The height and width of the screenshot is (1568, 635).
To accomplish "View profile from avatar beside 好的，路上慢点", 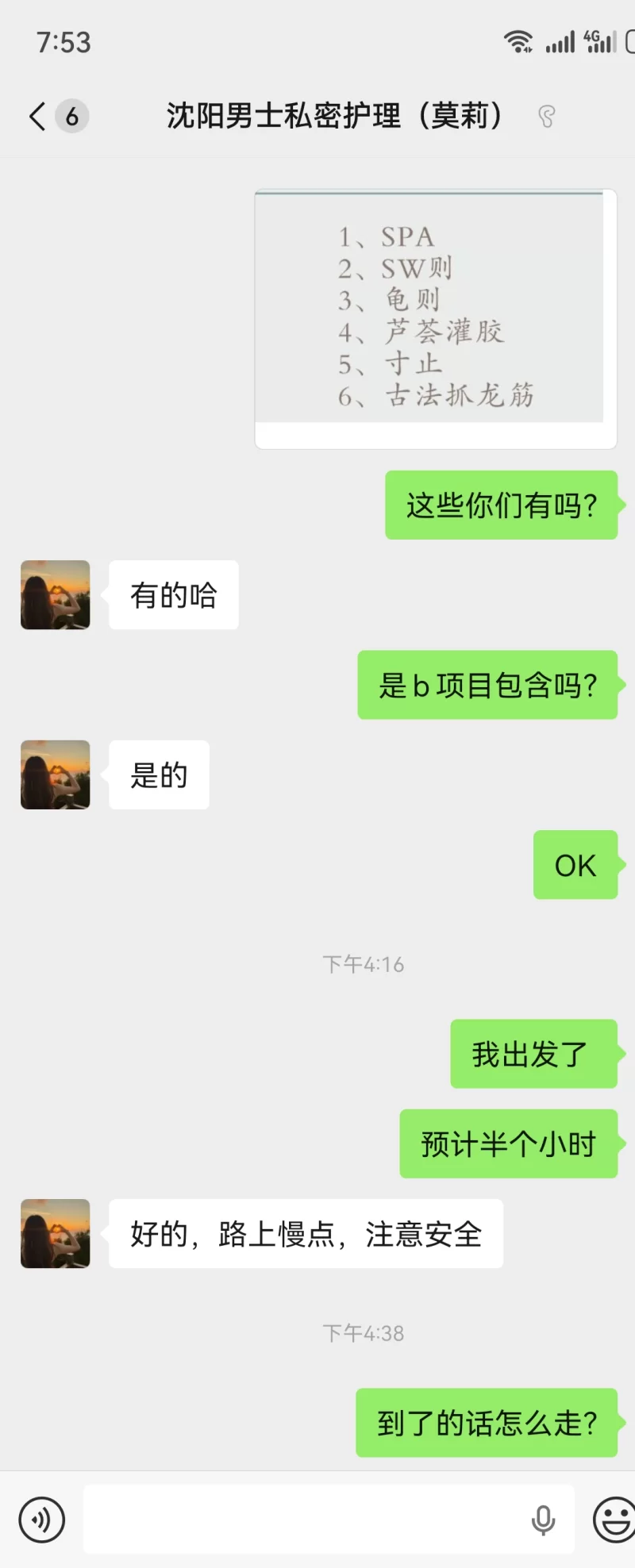I will (56, 1234).
